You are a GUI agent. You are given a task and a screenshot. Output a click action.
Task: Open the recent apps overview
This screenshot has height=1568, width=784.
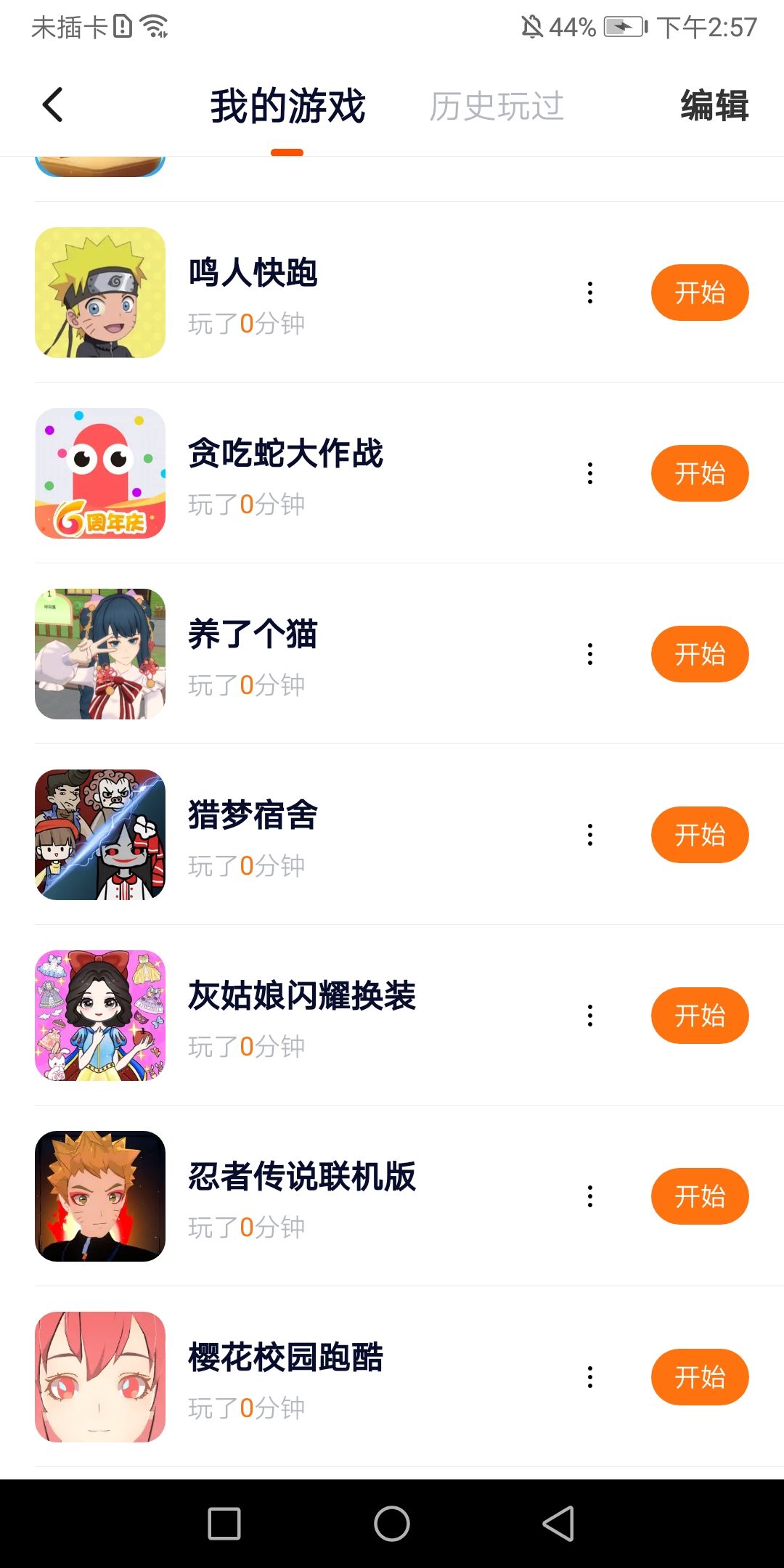click(224, 1523)
